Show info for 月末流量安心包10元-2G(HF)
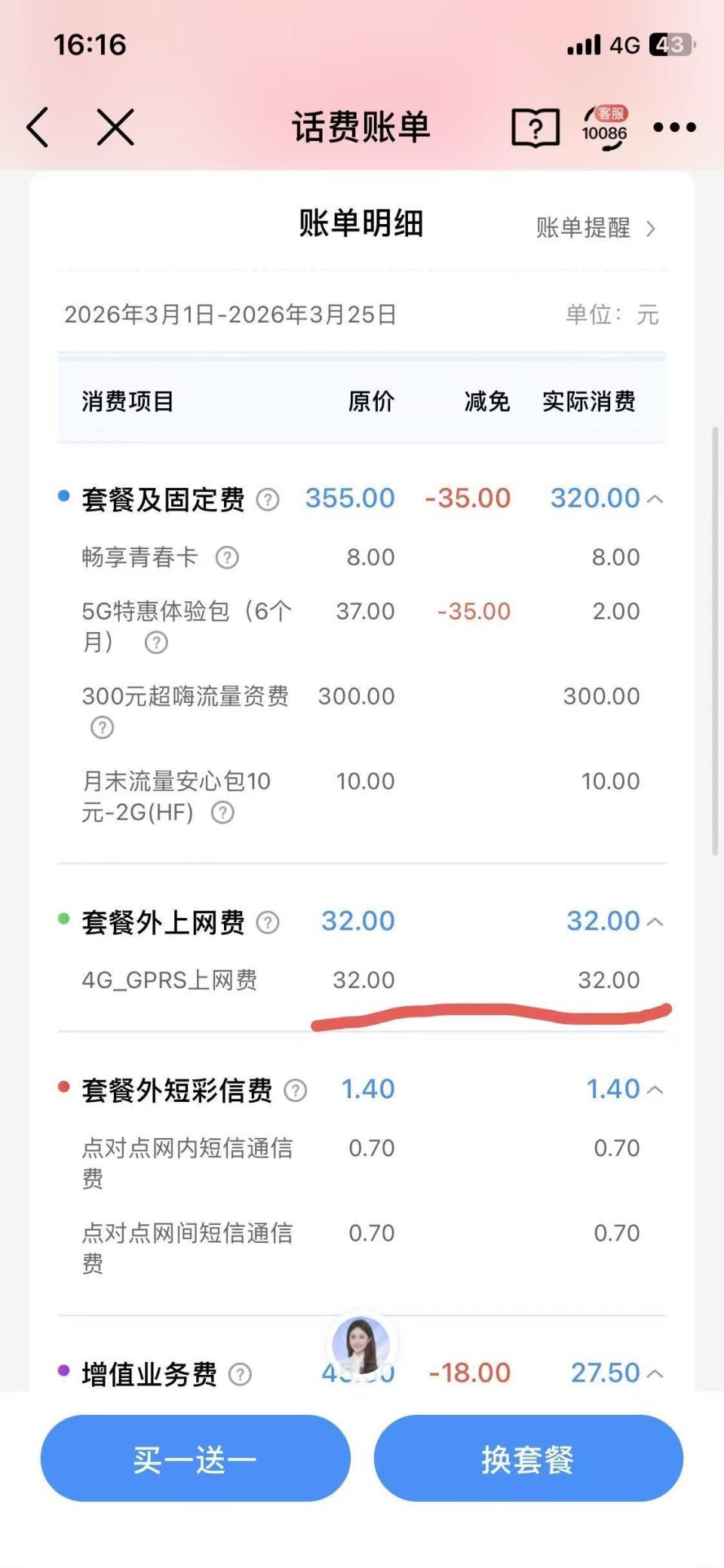Screen dimensions: 724x1568 (222, 813)
